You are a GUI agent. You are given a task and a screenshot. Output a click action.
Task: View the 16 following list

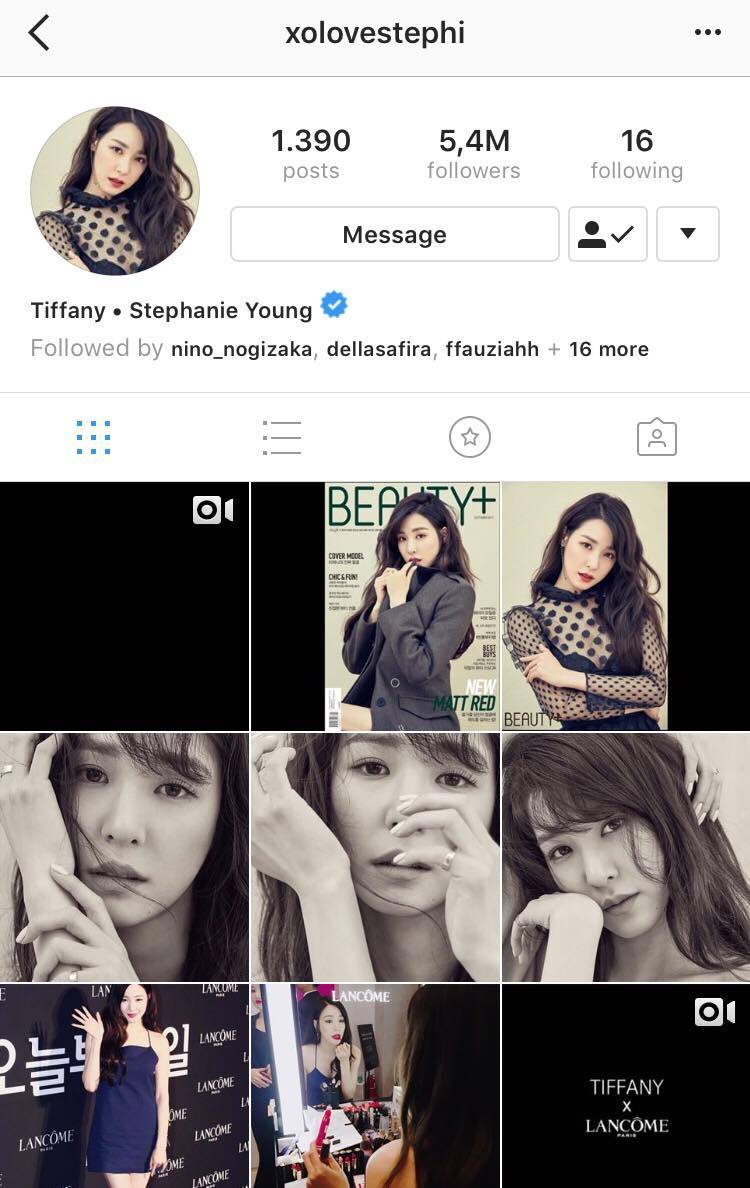point(636,154)
